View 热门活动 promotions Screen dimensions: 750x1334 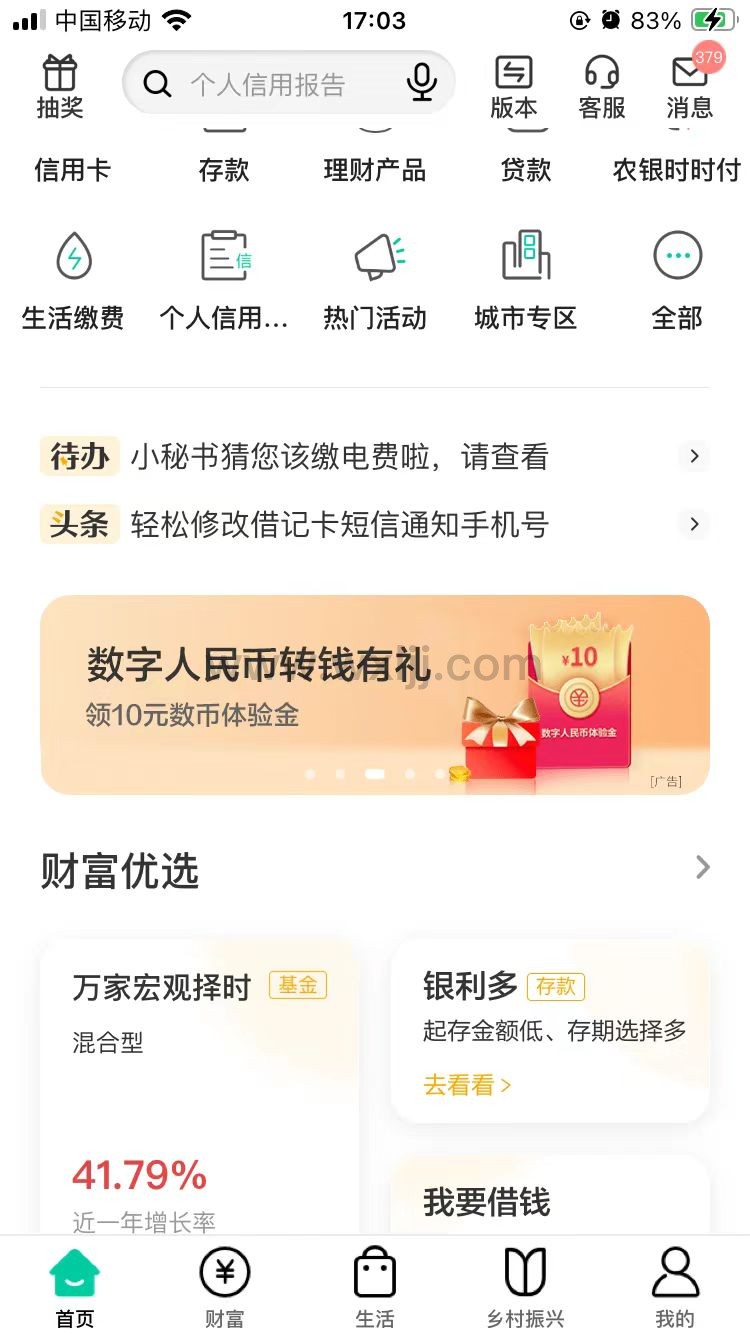click(375, 280)
